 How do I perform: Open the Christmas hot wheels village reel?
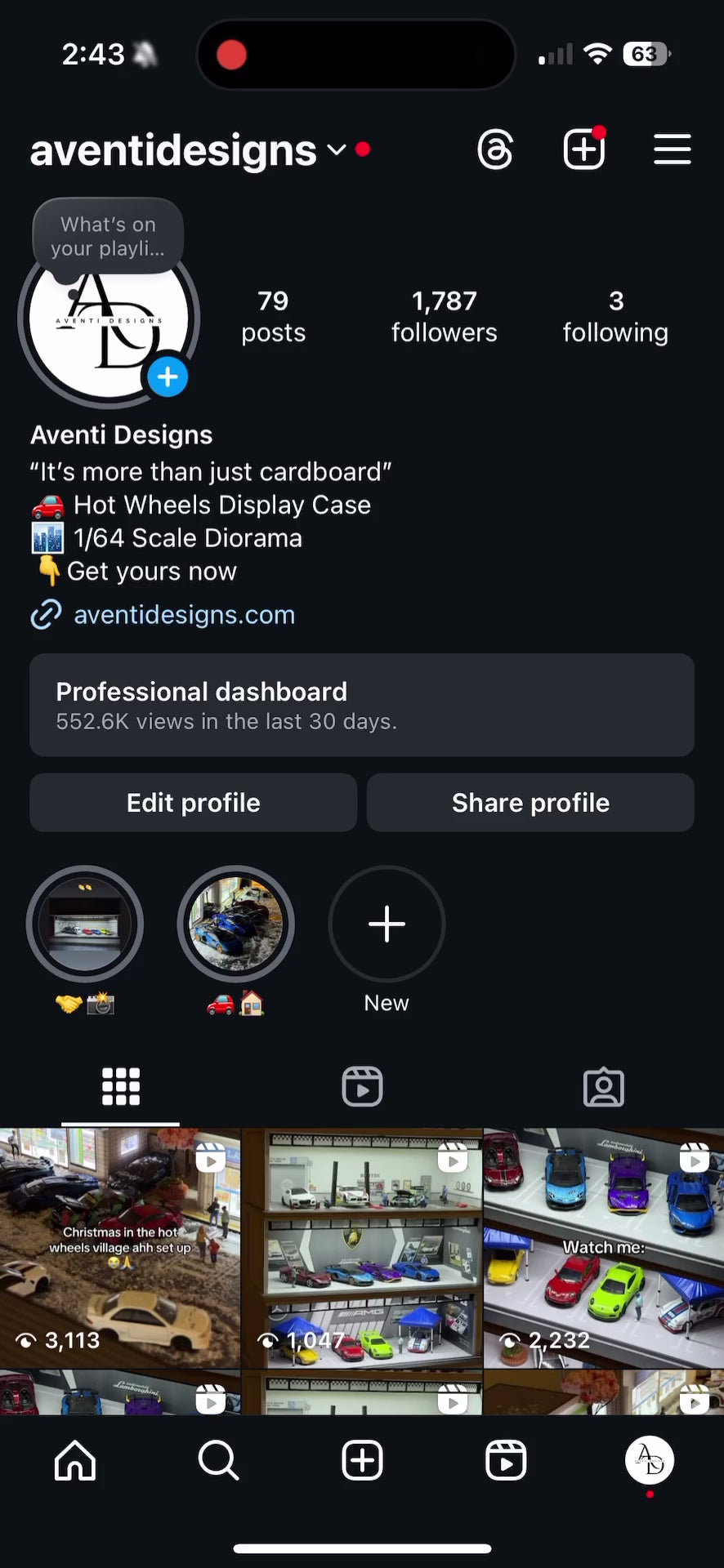click(120, 1247)
